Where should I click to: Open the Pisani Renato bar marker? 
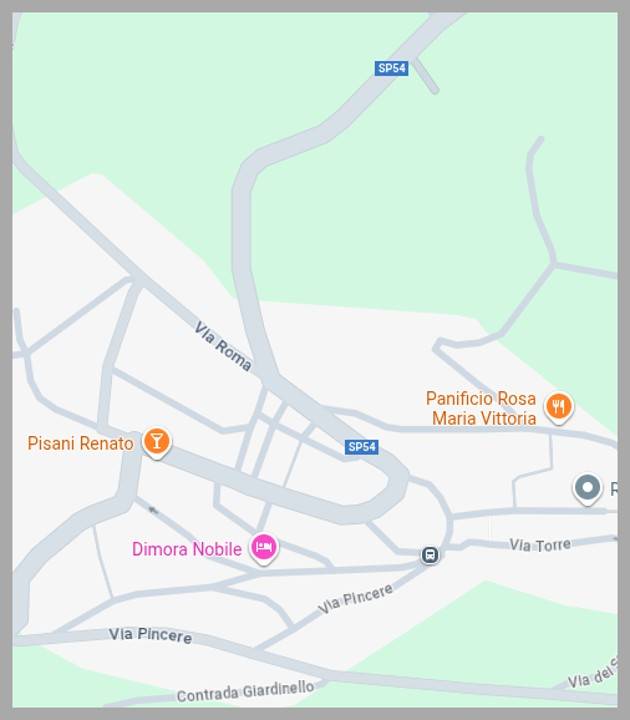pos(156,441)
